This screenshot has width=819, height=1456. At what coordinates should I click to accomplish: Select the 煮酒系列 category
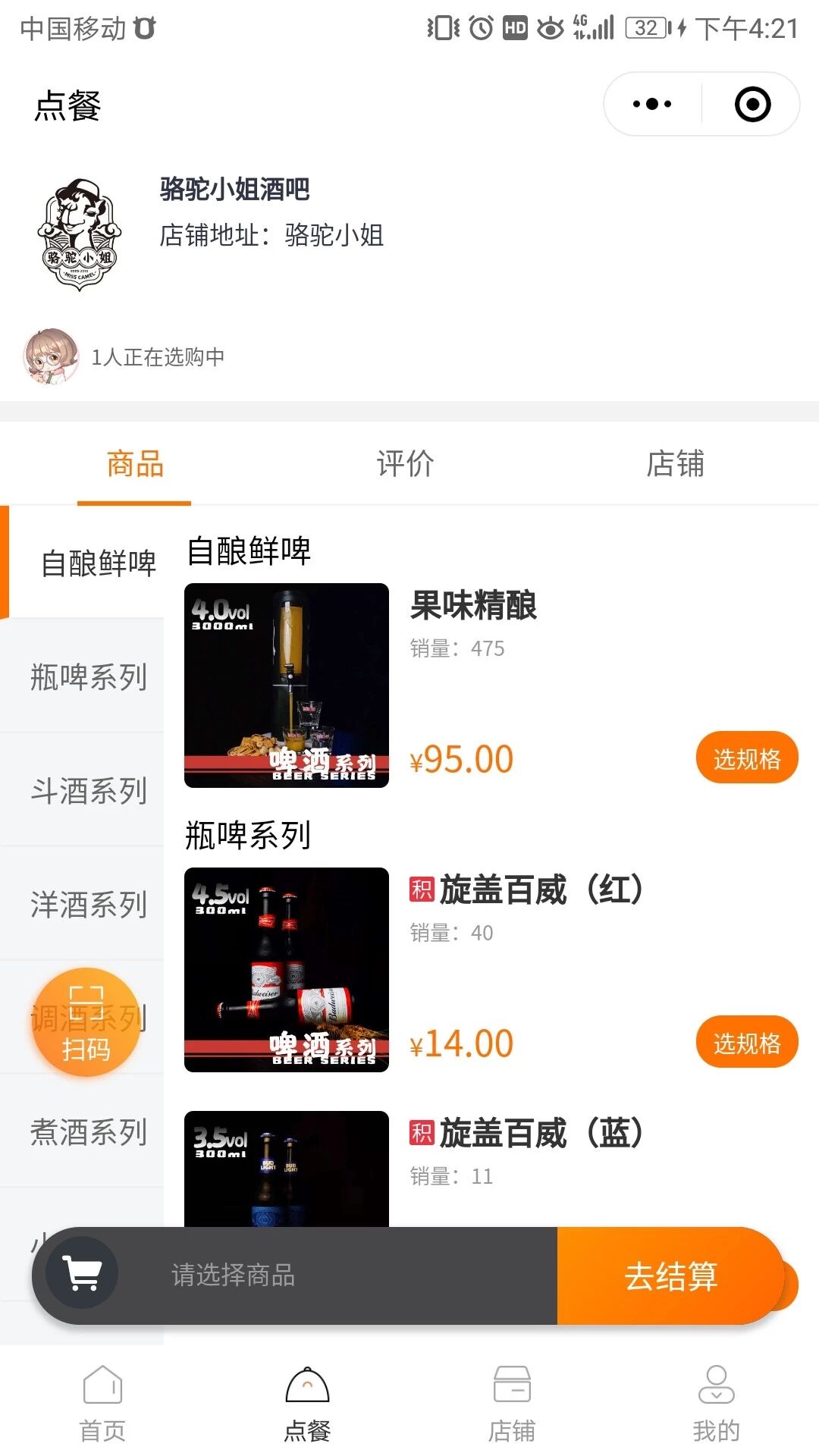pyautogui.click(x=89, y=1131)
